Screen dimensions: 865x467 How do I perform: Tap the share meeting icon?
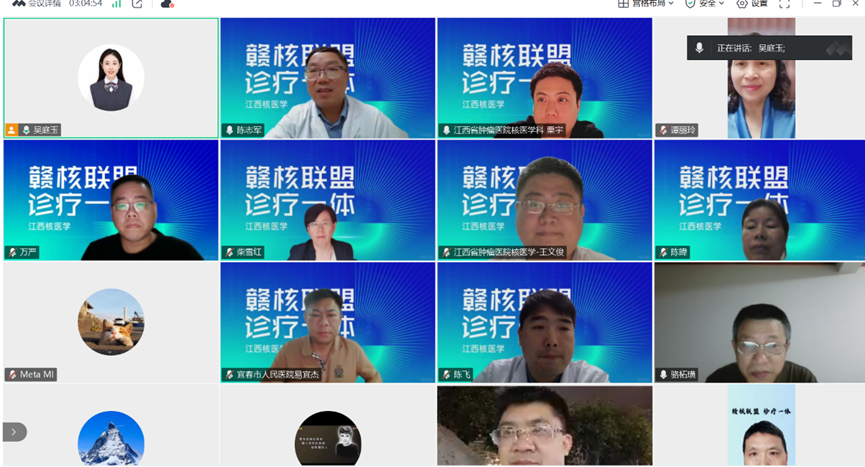[137, 4]
